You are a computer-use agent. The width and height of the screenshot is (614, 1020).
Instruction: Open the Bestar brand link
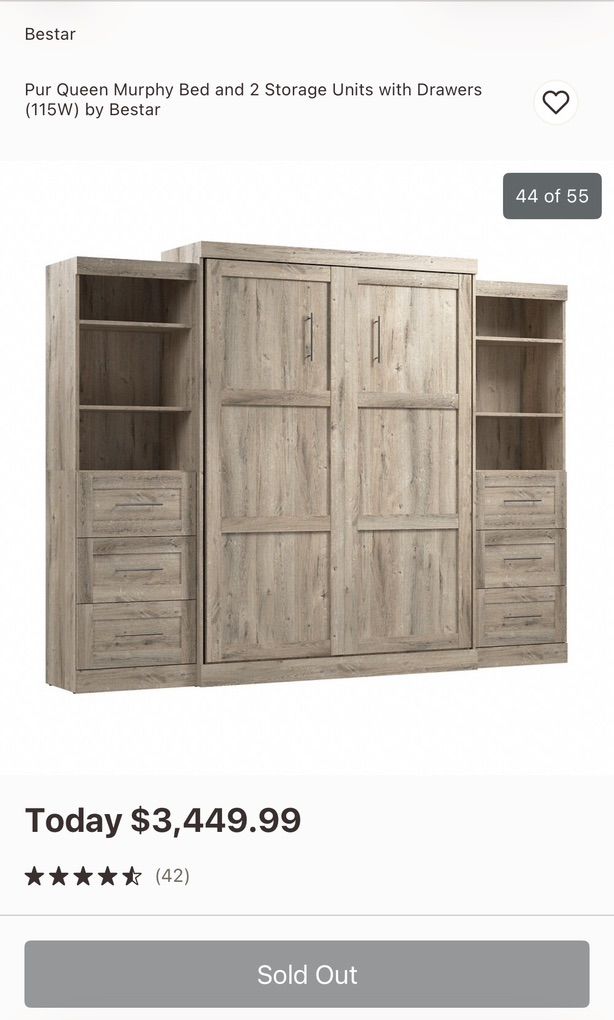(x=50, y=34)
